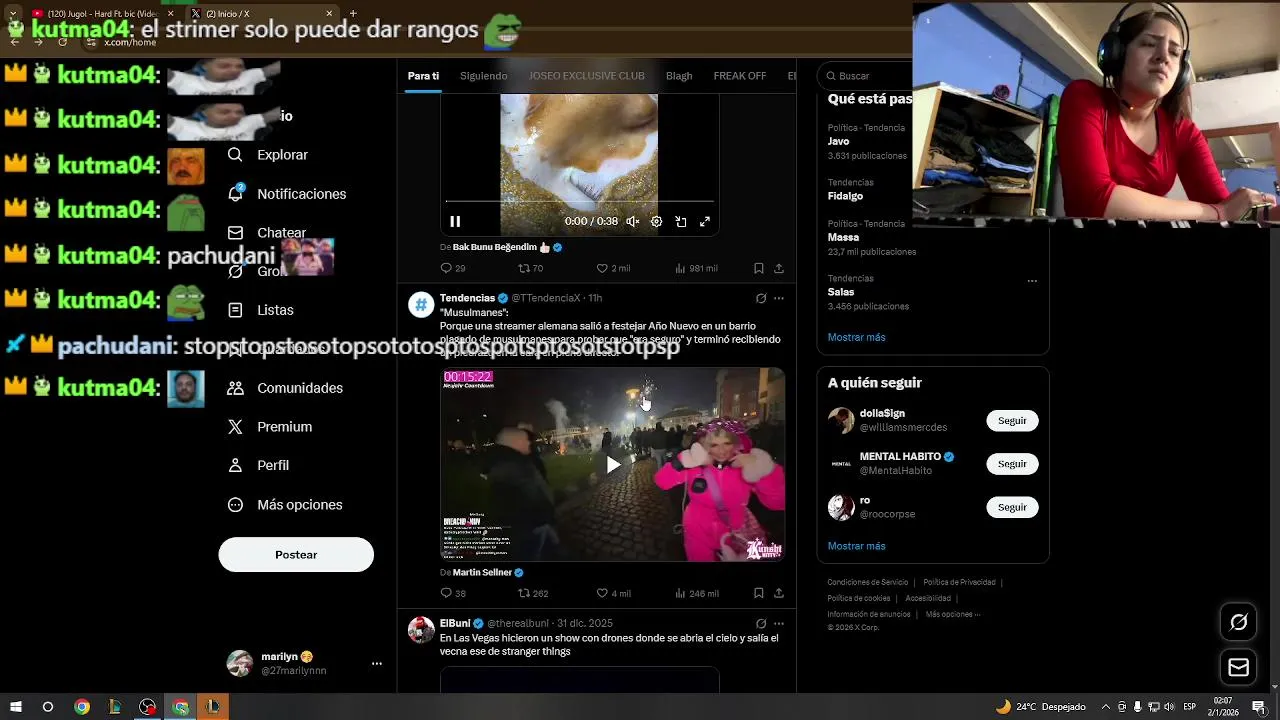Pause the cat video

[x=455, y=222]
